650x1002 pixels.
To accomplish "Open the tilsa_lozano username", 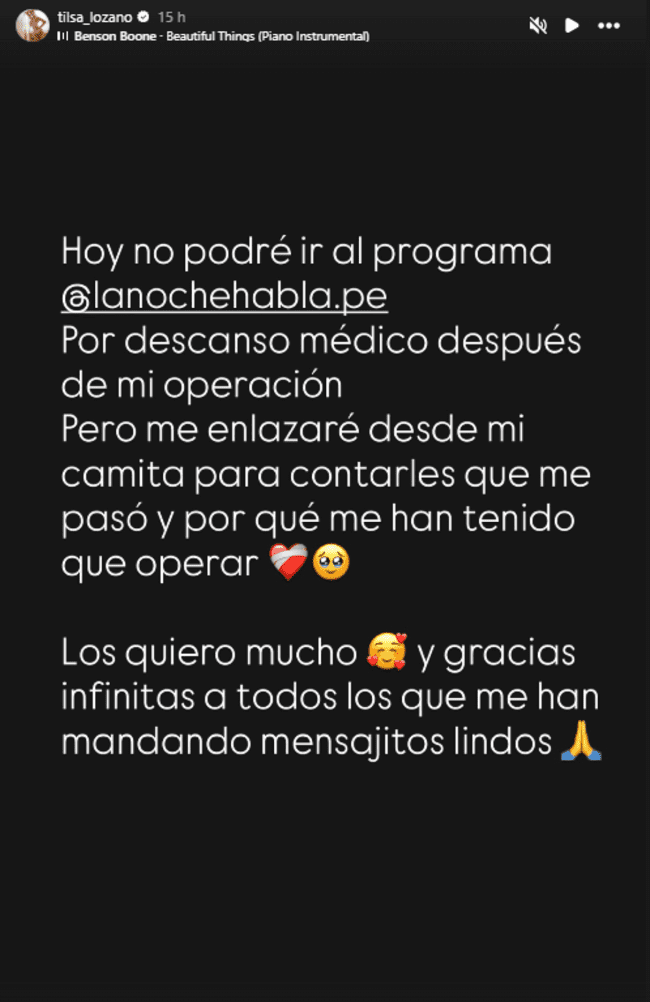I will [95, 18].
